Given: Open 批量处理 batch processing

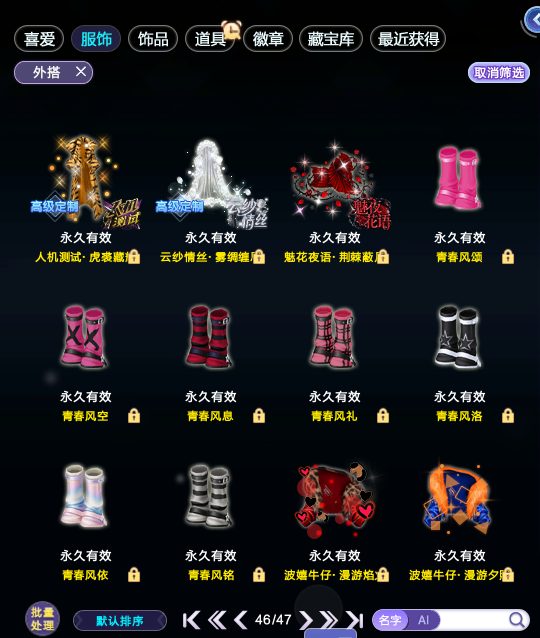Looking at the screenshot, I should [x=42, y=619].
